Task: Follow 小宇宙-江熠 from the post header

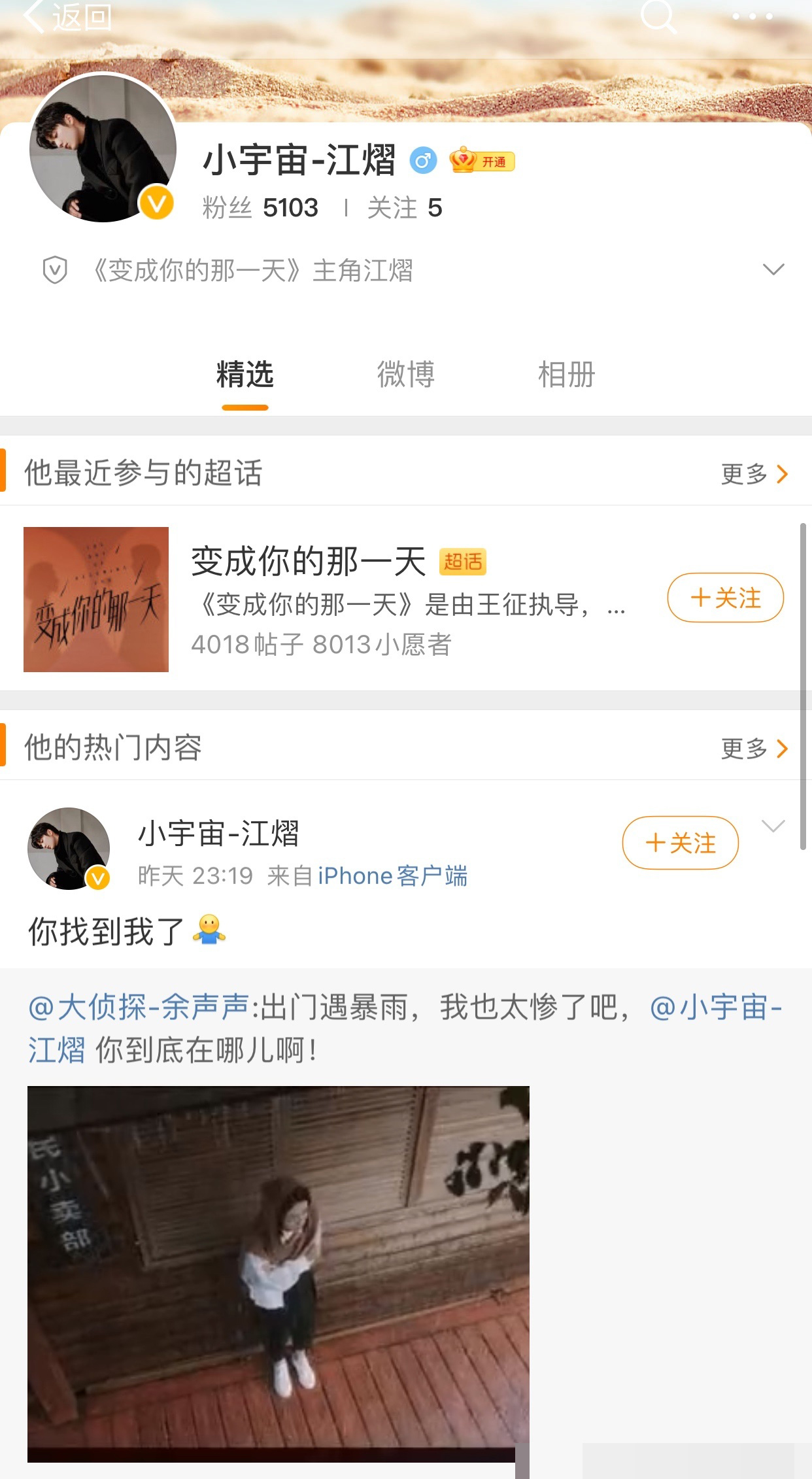Action: (x=681, y=843)
